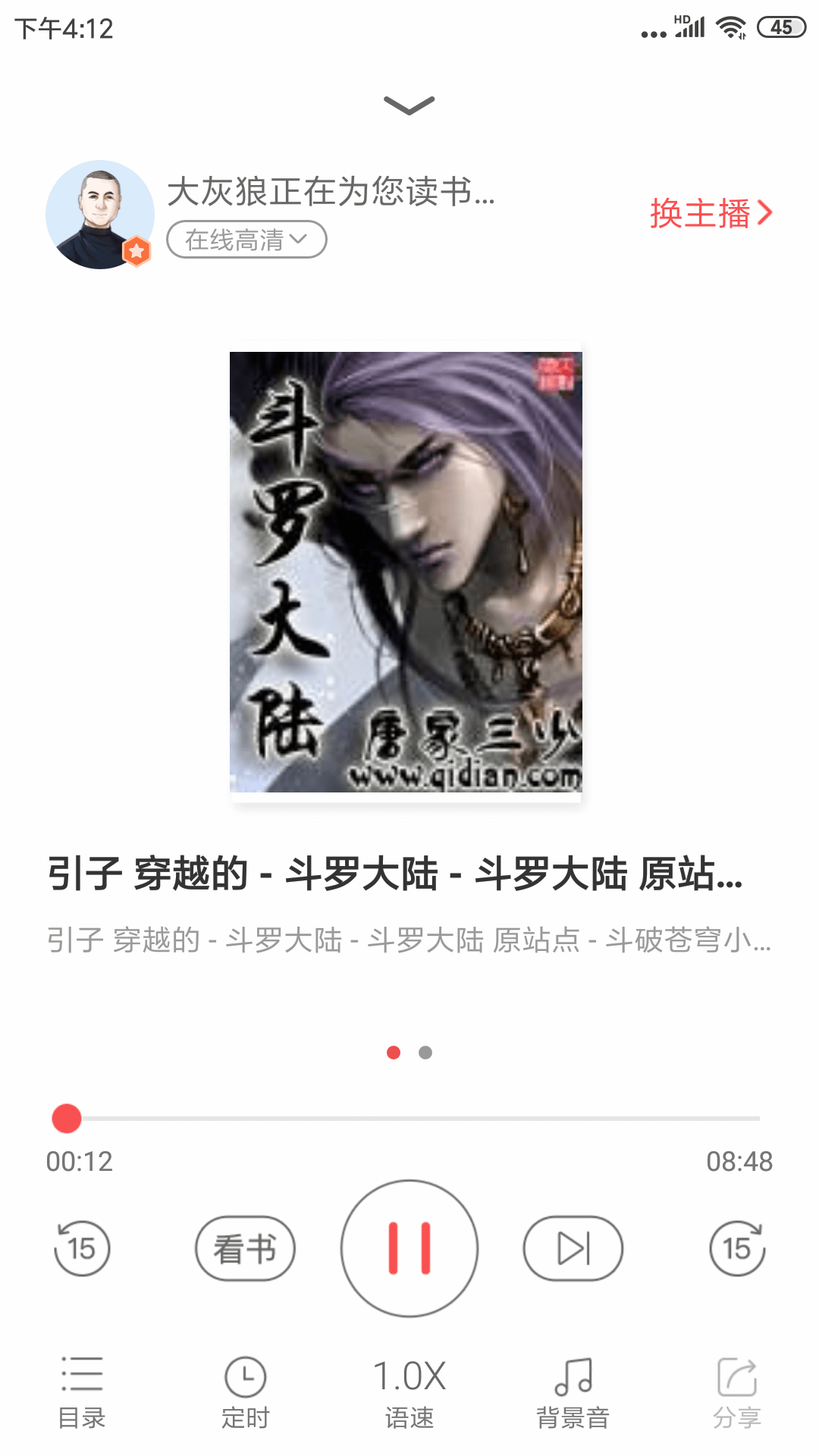Open the 目录 chapter list
Screen dimensions: 819x1456
82,1392
